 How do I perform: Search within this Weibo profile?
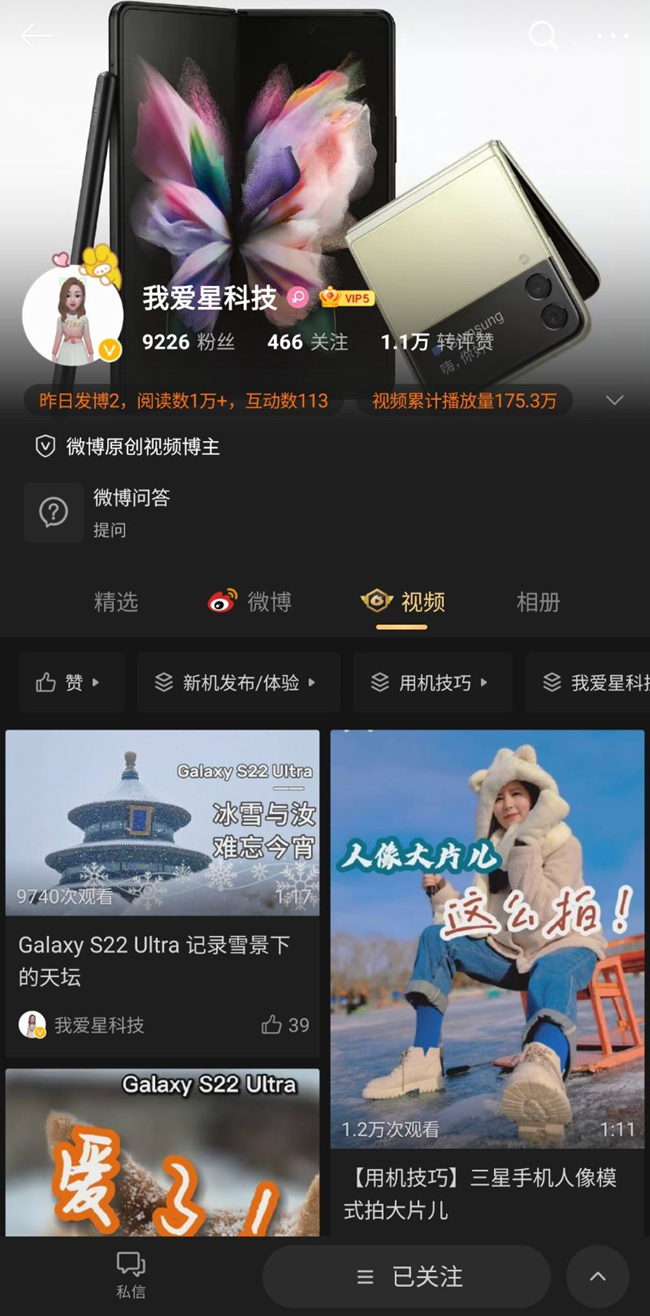(542, 36)
